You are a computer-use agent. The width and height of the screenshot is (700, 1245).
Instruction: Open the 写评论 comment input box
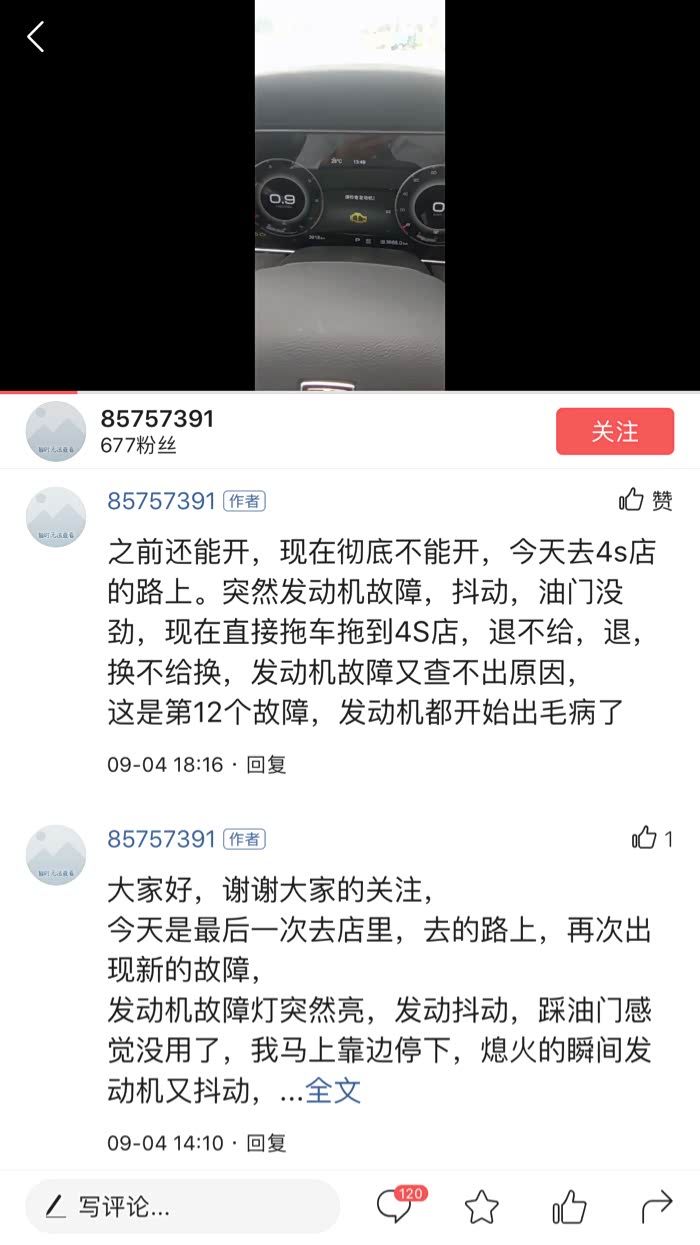(x=182, y=1207)
